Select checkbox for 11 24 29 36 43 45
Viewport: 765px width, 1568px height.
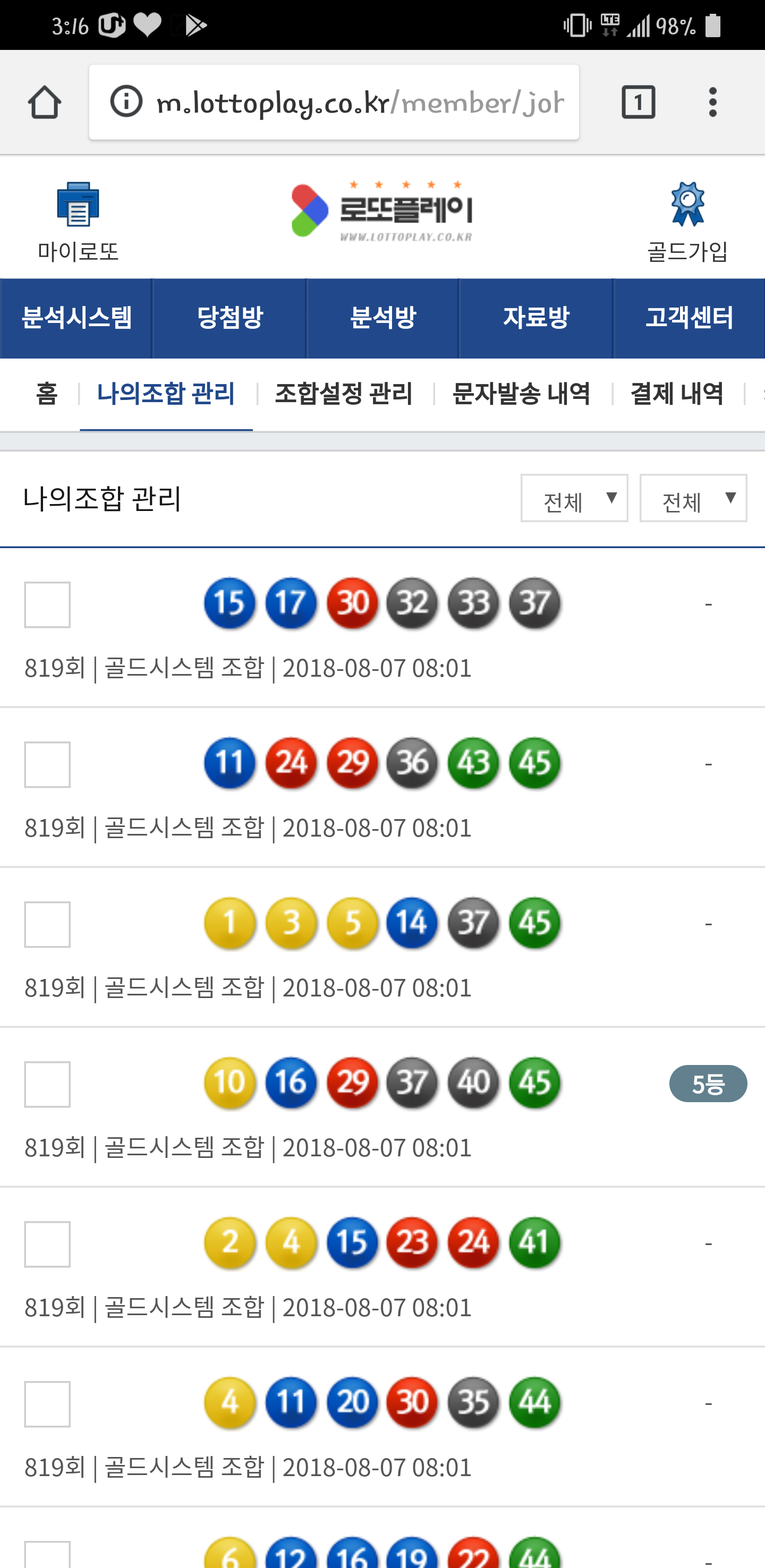pos(47,764)
